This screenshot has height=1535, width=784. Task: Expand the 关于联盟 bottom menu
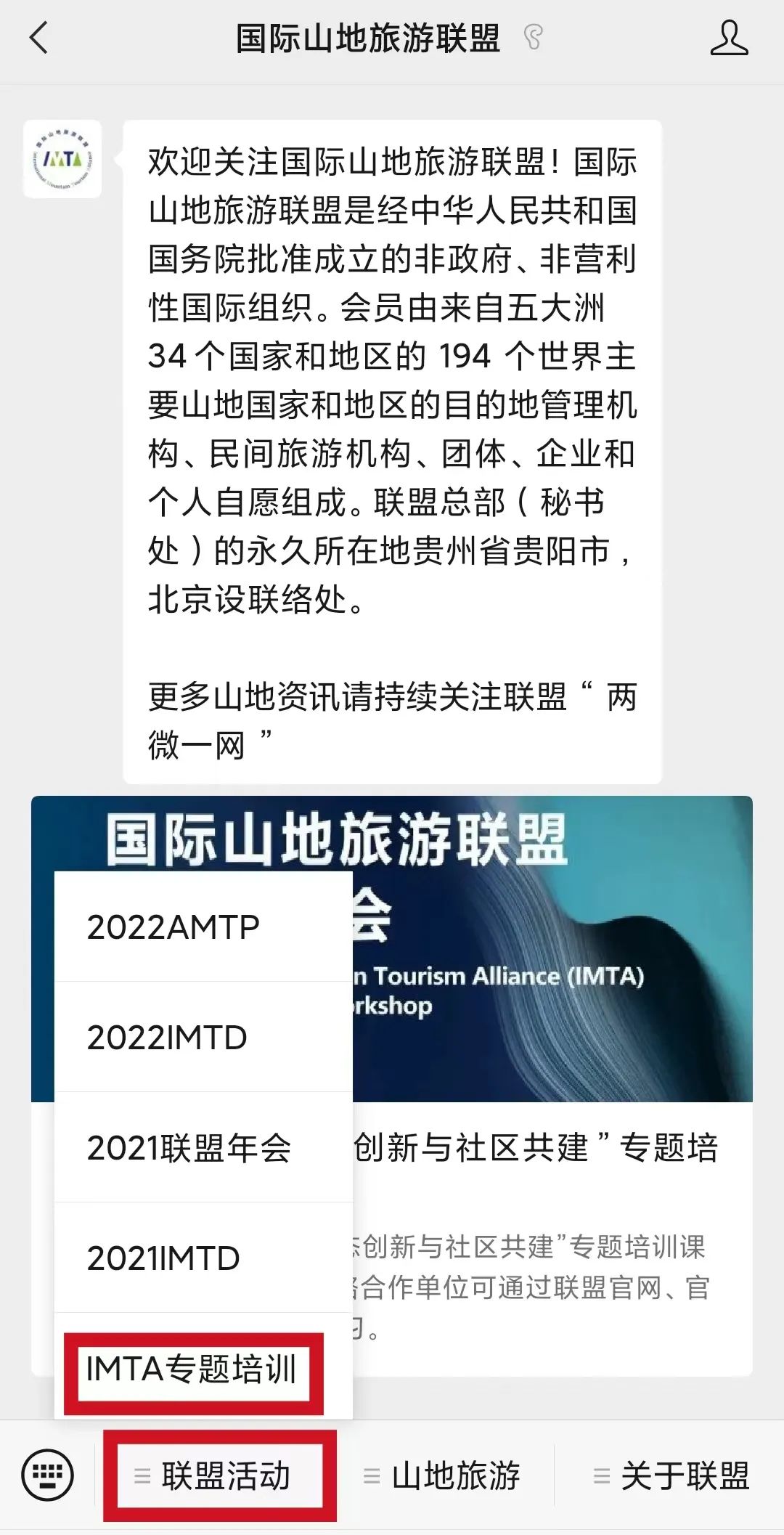[673, 1475]
